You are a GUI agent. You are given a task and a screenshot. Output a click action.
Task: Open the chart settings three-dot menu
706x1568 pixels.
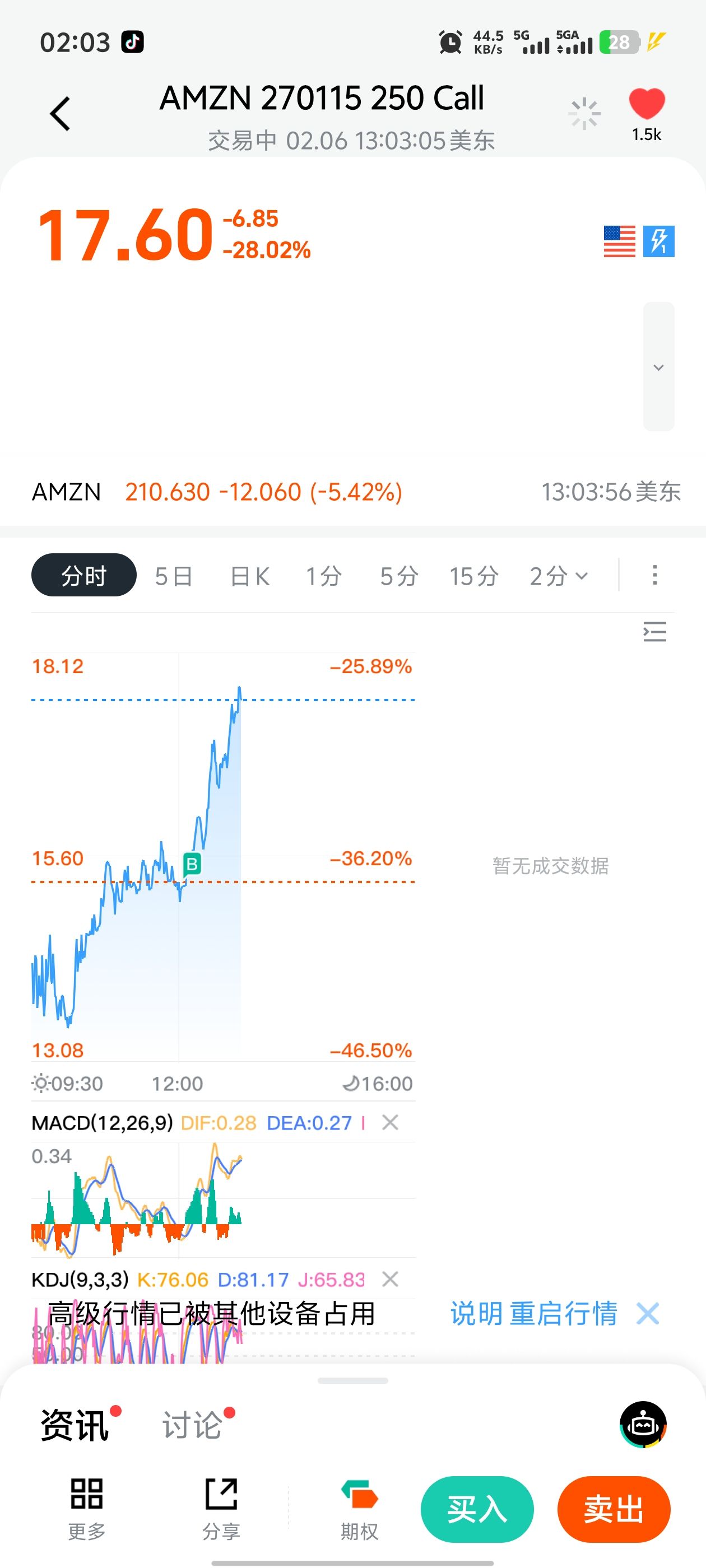click(x=655, y=575)
